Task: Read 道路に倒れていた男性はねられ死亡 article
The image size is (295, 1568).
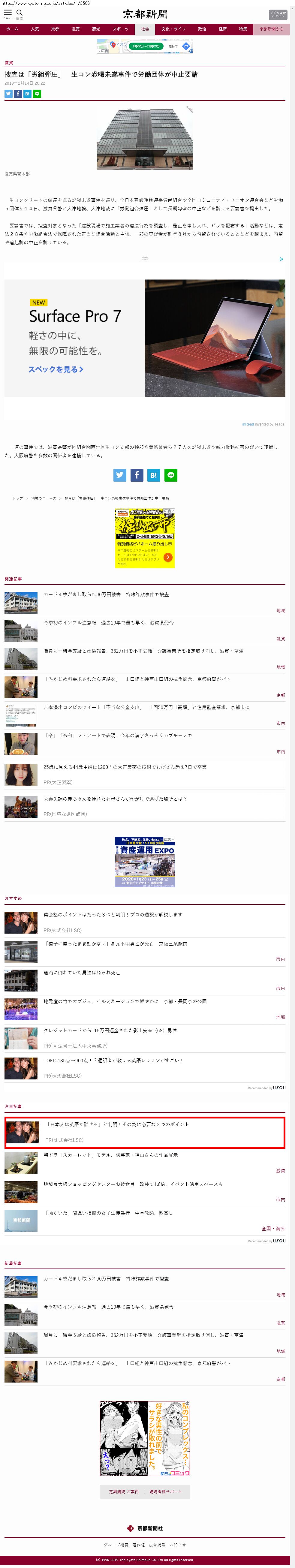Action: [x=82, y=973]
